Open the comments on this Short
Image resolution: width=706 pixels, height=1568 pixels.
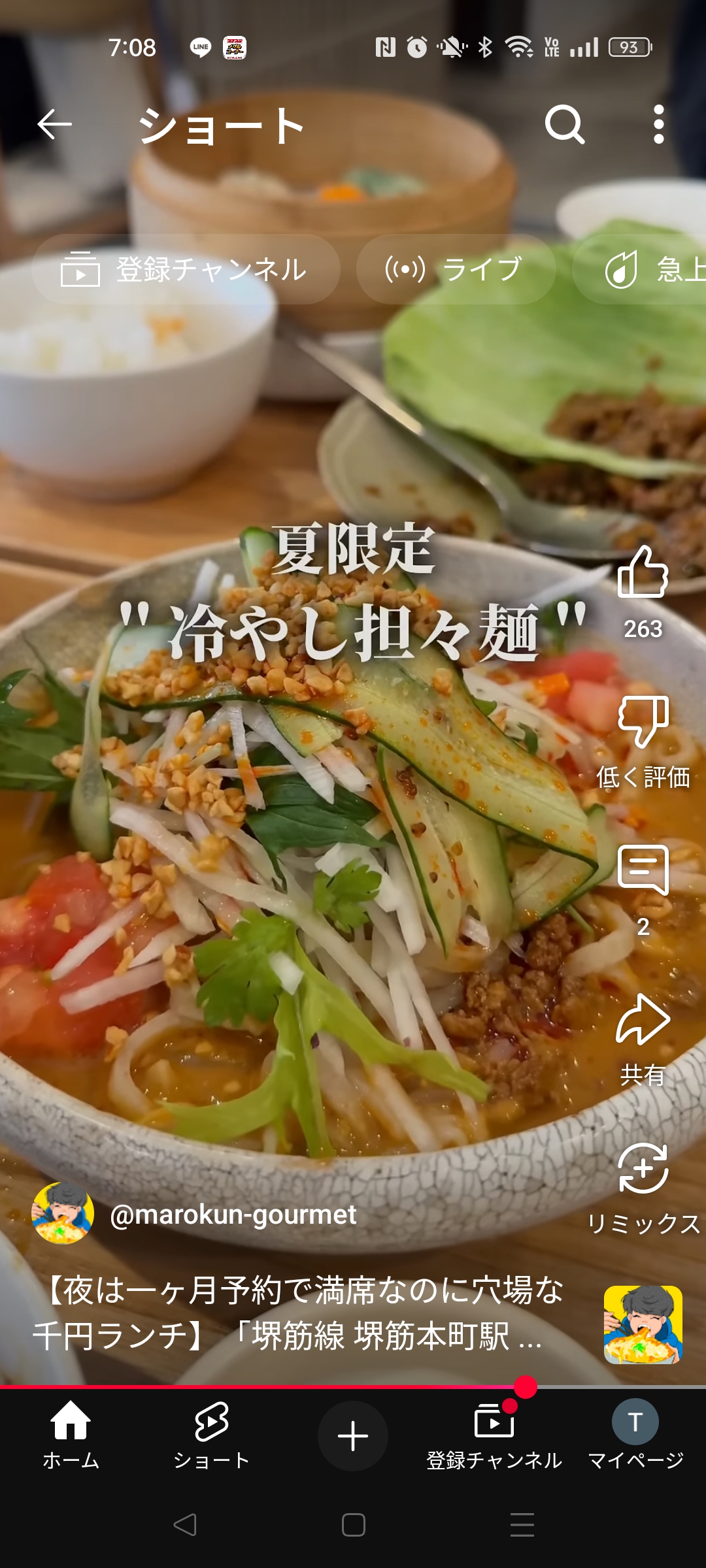(643, 890)
